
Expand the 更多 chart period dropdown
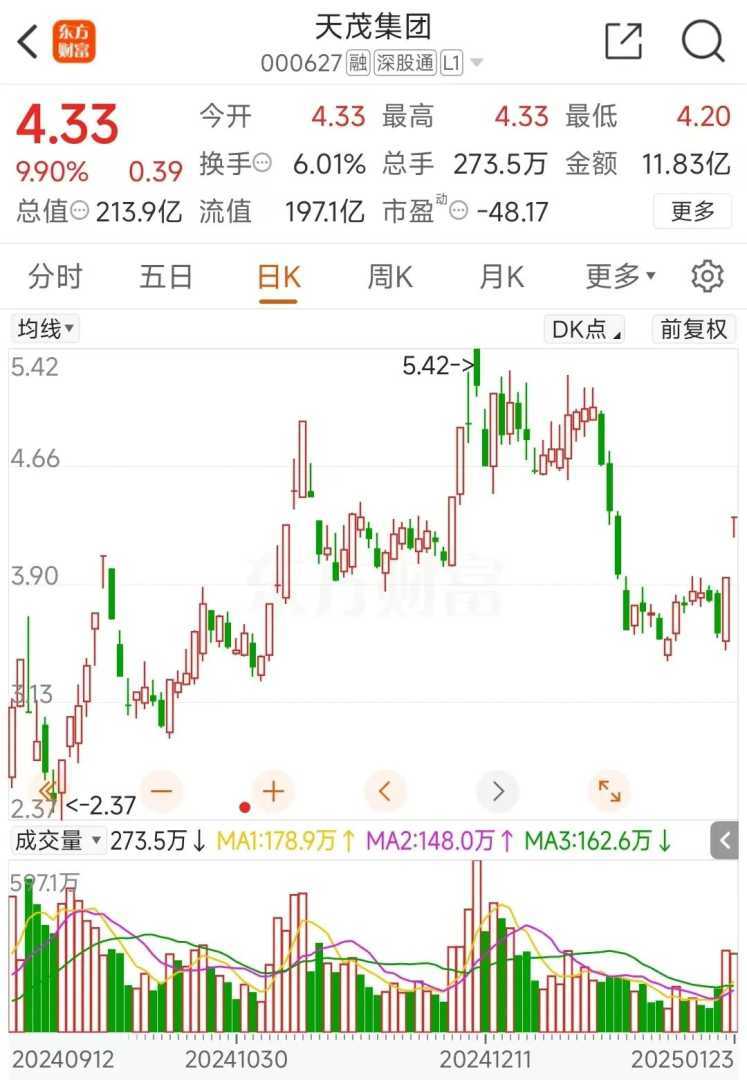[620, 276]
